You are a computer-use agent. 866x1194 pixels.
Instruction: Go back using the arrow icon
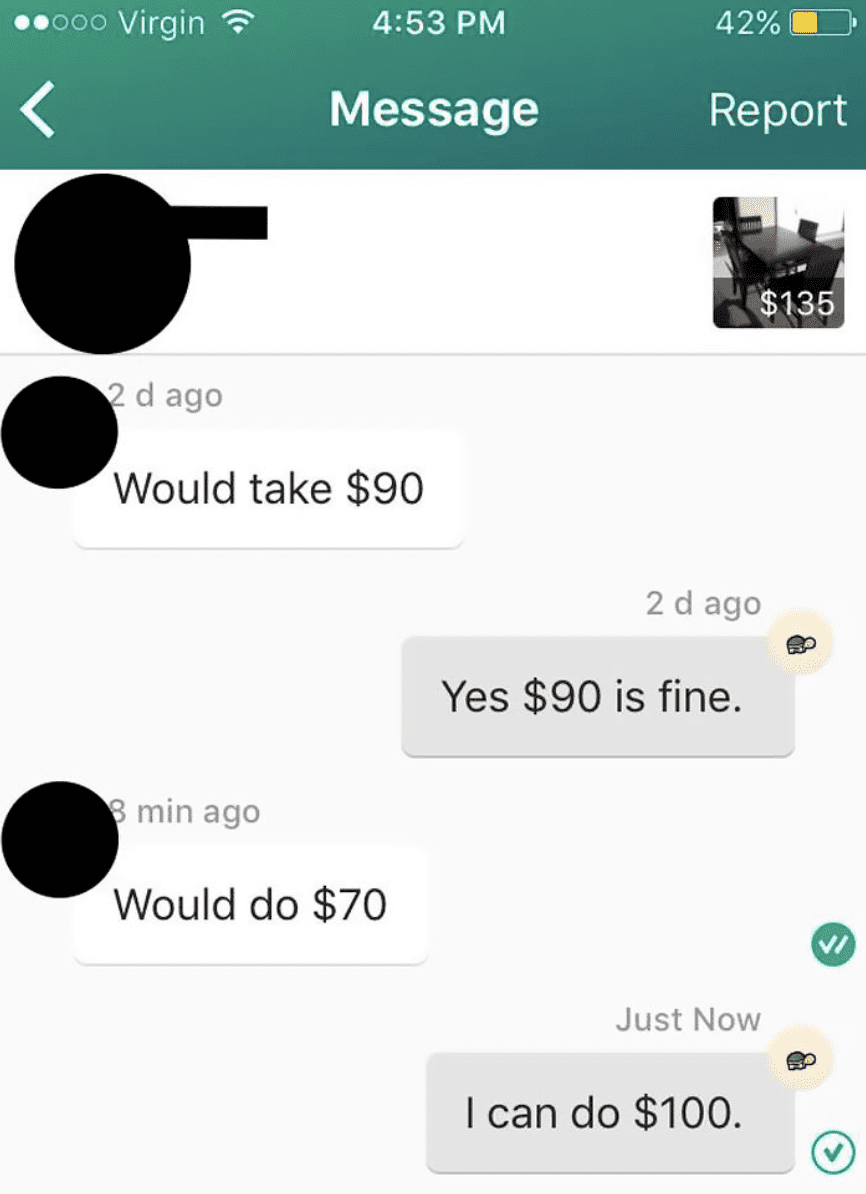pyautogui.click(x=38, y=110)
